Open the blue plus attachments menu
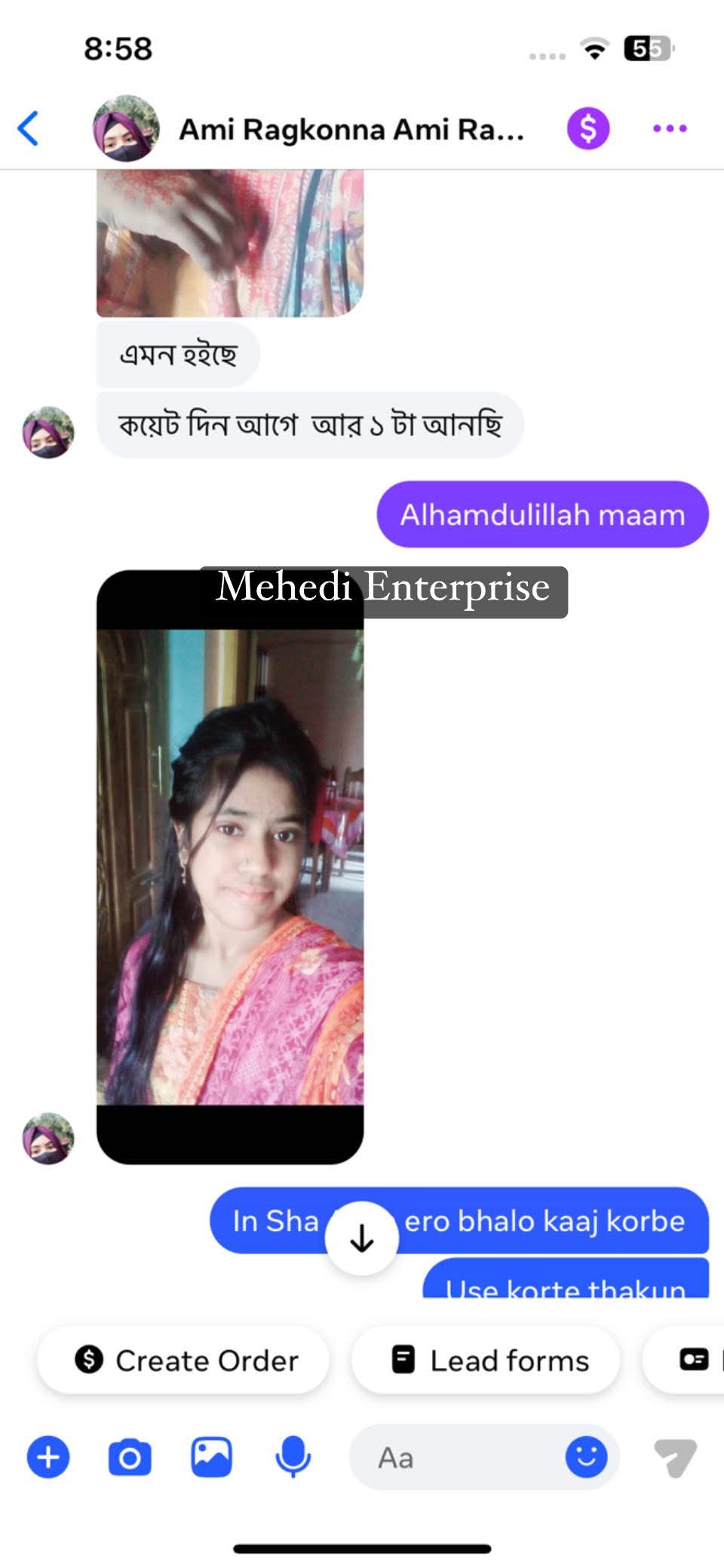This screenshot has width=724, height=1568. [48, 1457]
